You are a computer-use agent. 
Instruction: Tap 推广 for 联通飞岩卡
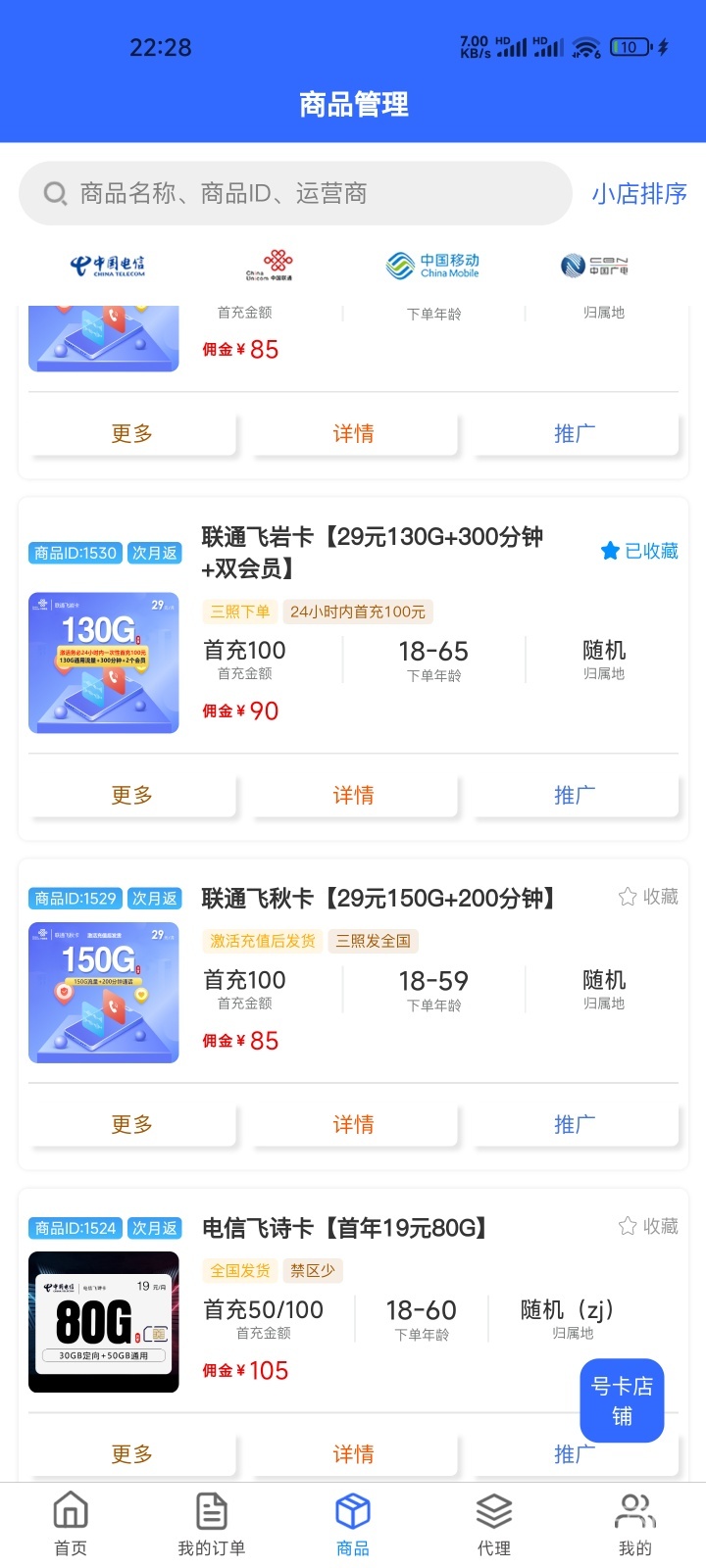coord(575,795)
